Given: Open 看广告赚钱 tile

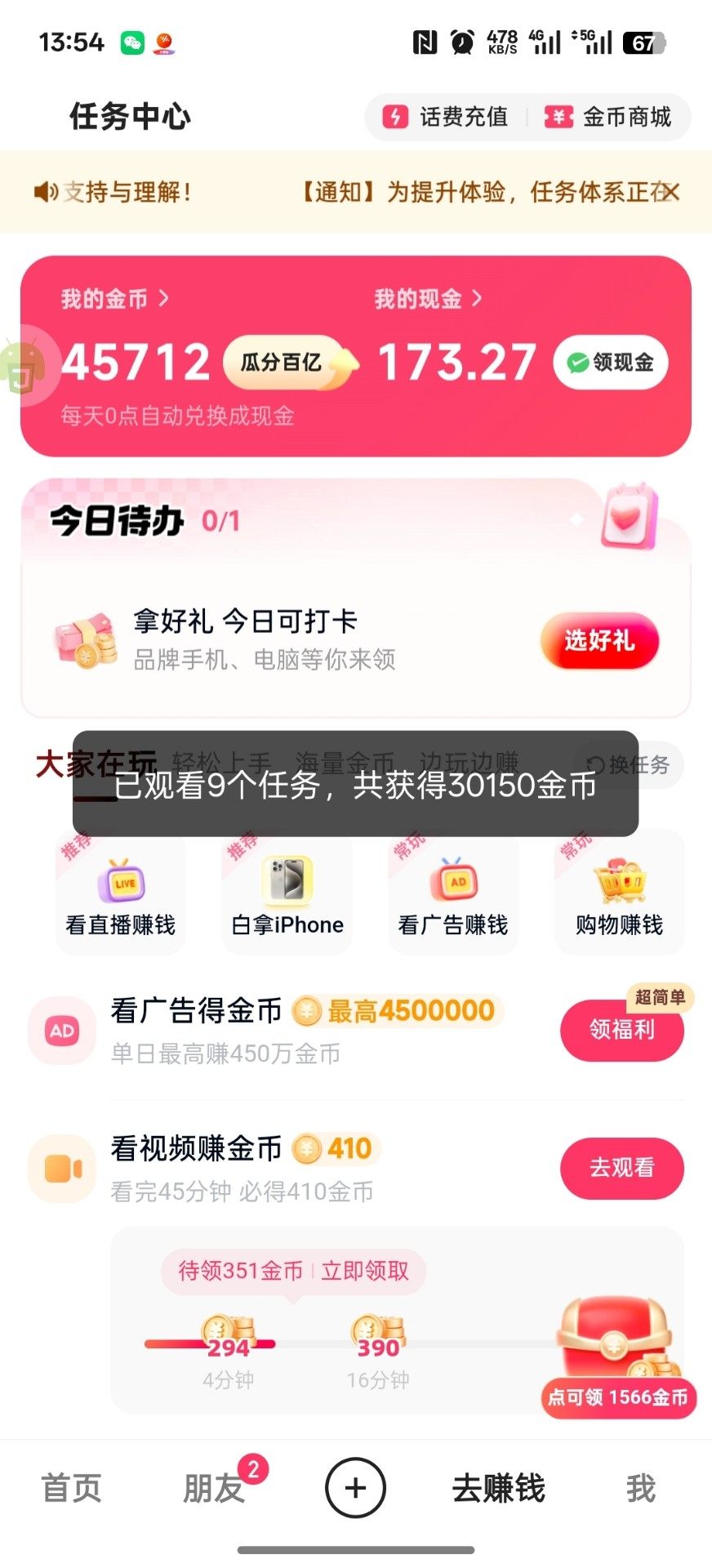Looking at the screenshot, I should pyautogui.click(x=453, y=893).
